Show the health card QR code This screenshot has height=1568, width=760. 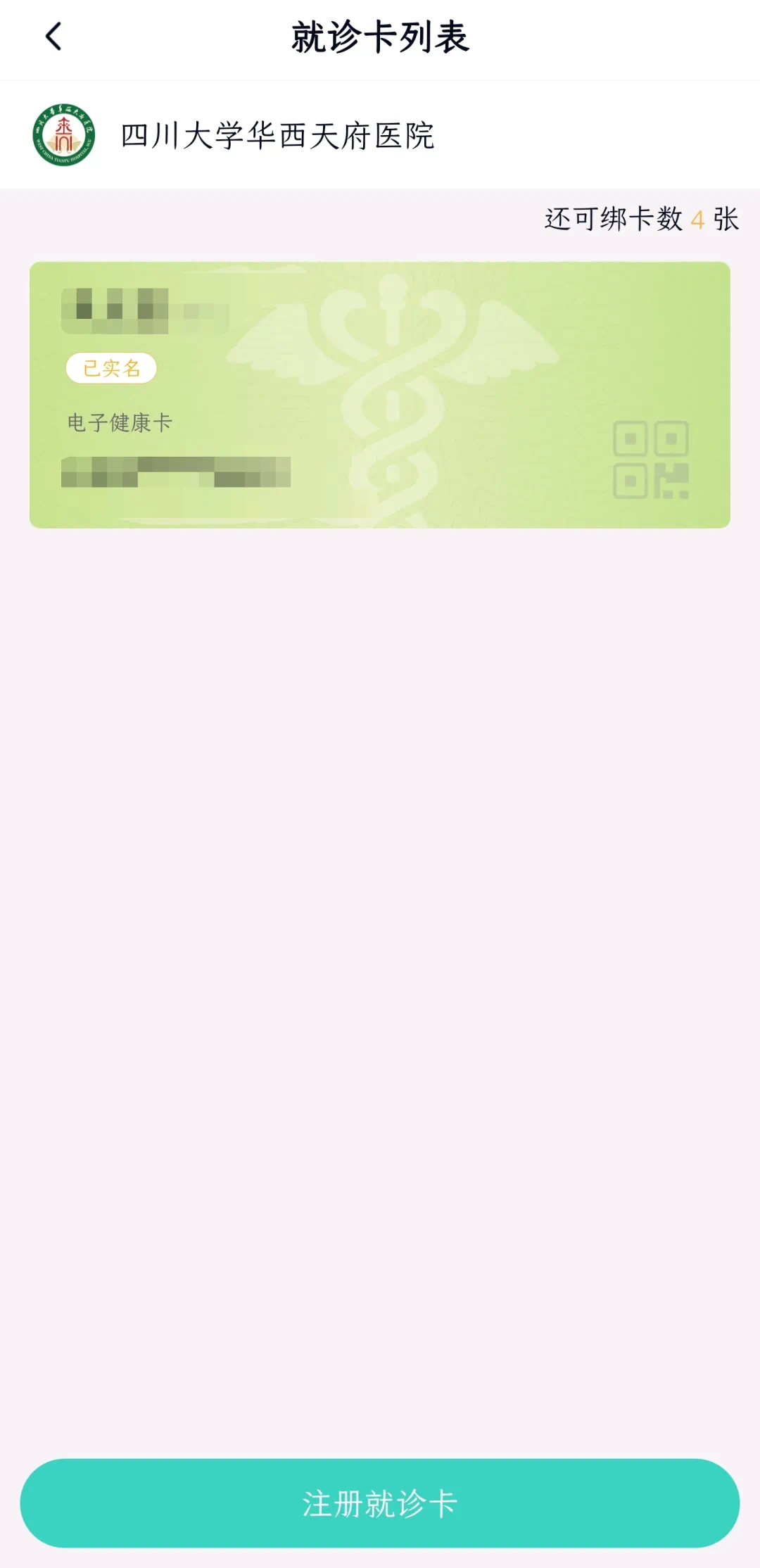[x=650, y=460]
